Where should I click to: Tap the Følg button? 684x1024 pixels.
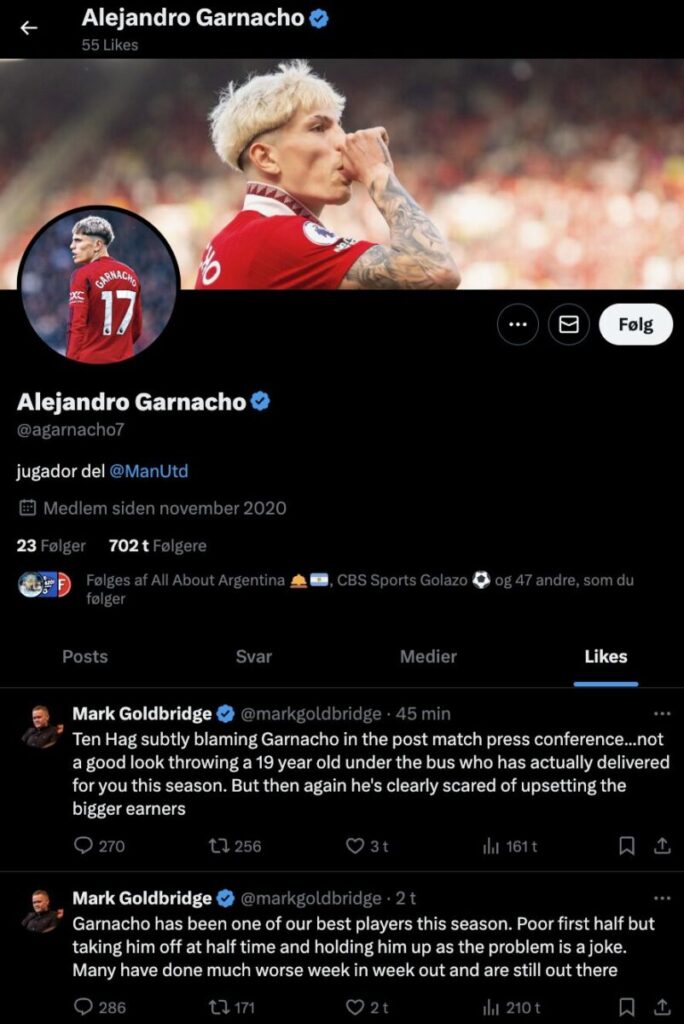click(636, 325)
